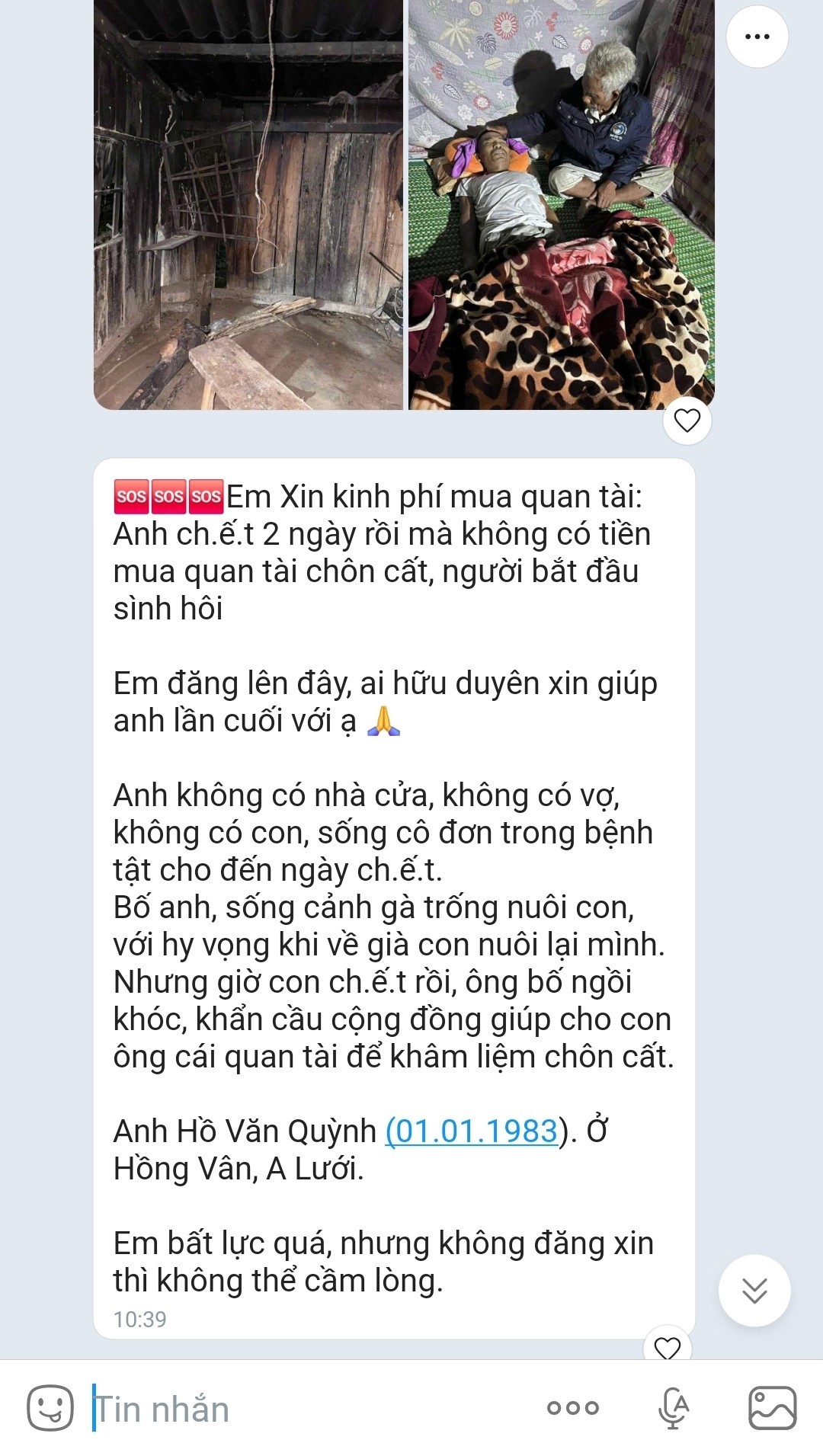Screen dimensions: 823x1456
Task: Open the sticker and emoji picker
Action: (50, 1407)
